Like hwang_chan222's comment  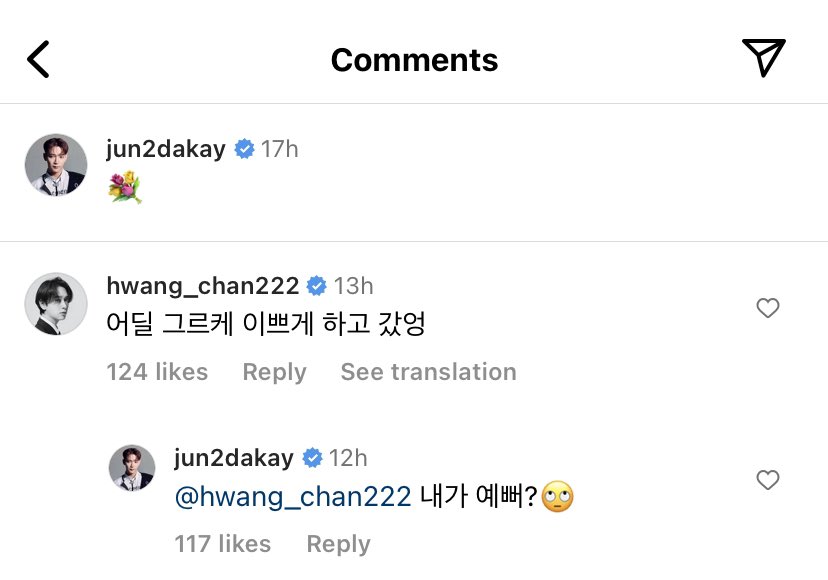[767, 309]
